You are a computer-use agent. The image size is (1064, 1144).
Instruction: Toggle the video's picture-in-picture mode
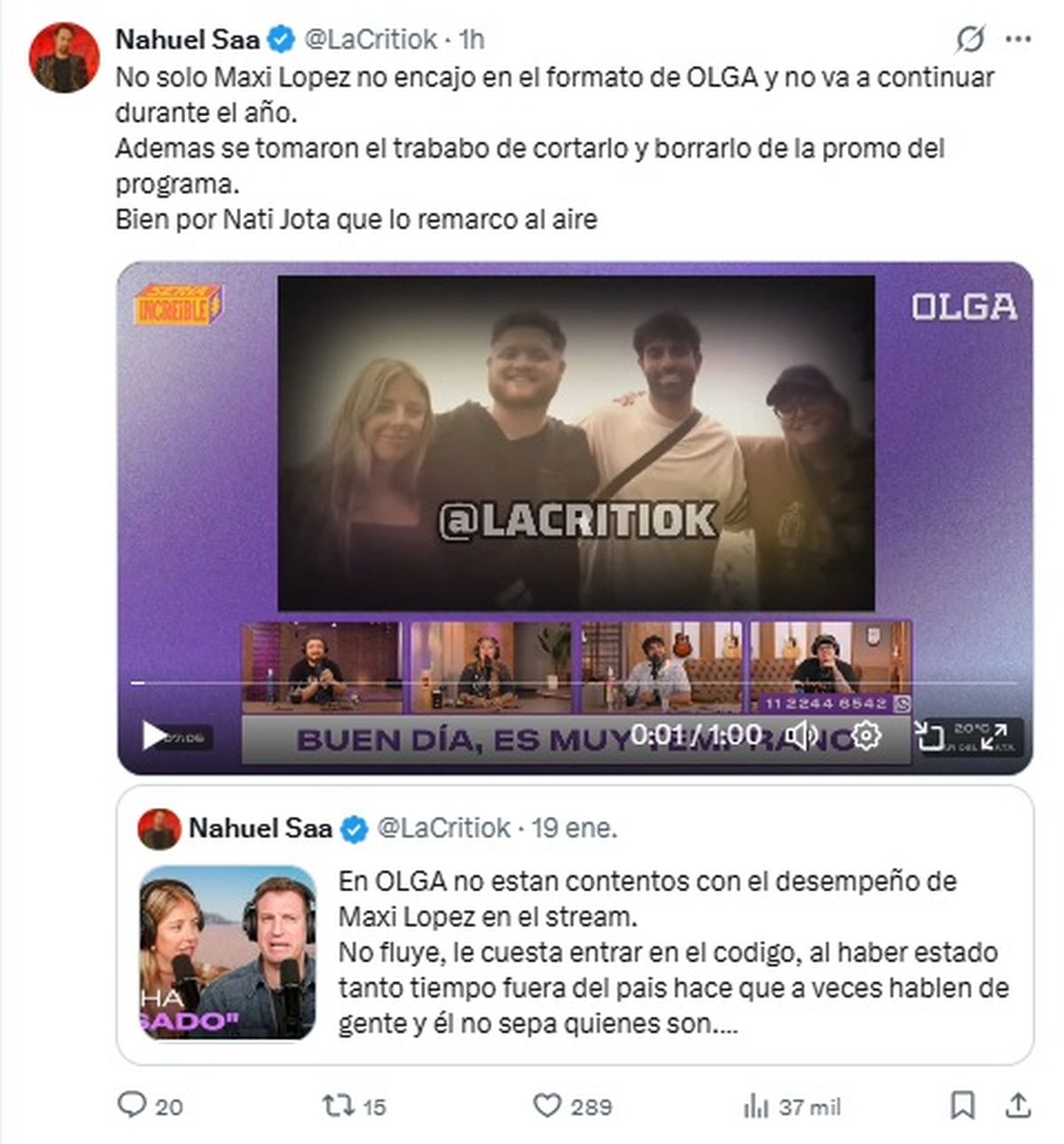[x=929, y=735]
